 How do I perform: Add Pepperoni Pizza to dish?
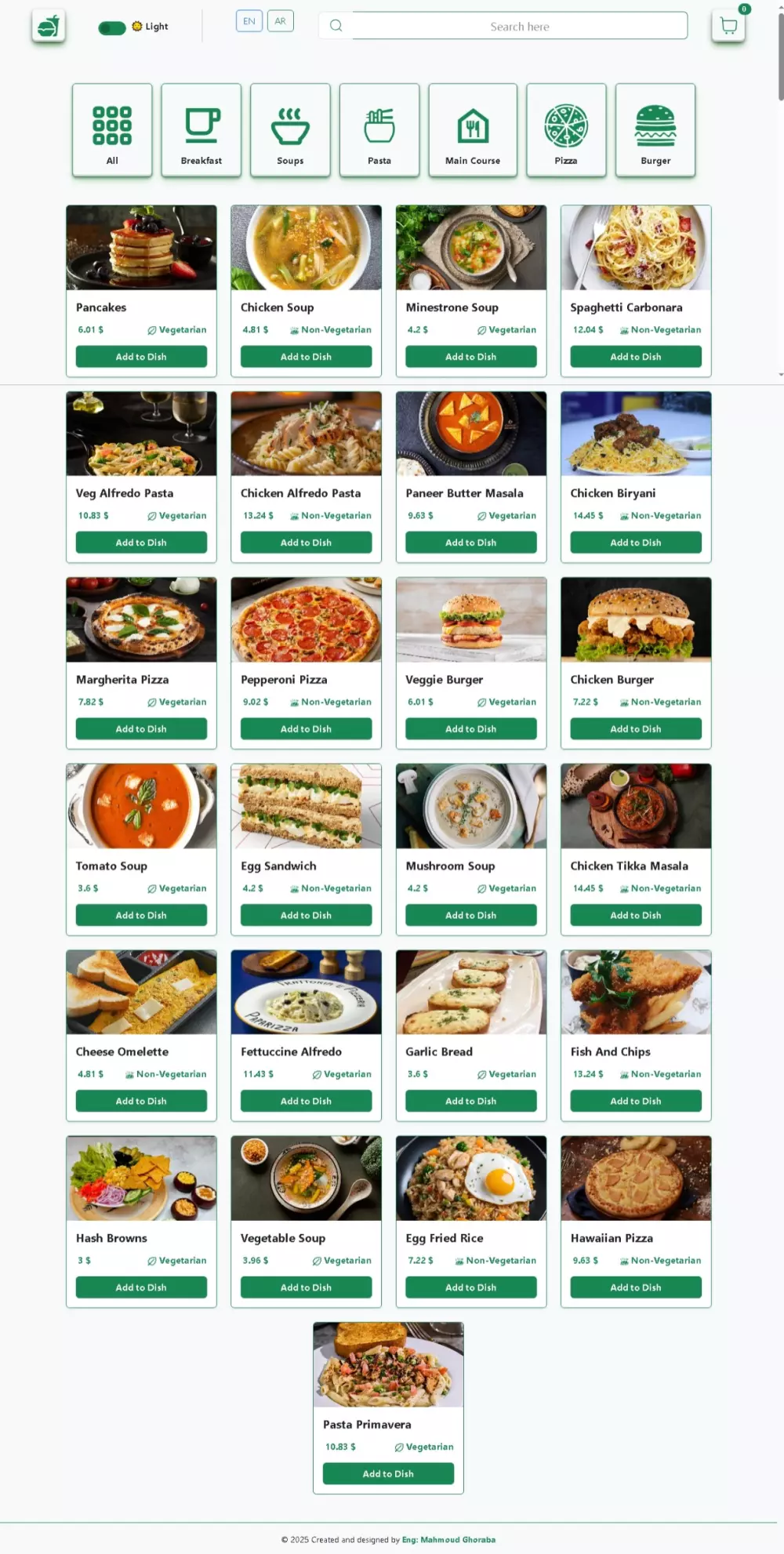pyautogui.click(x=306, y=729)
